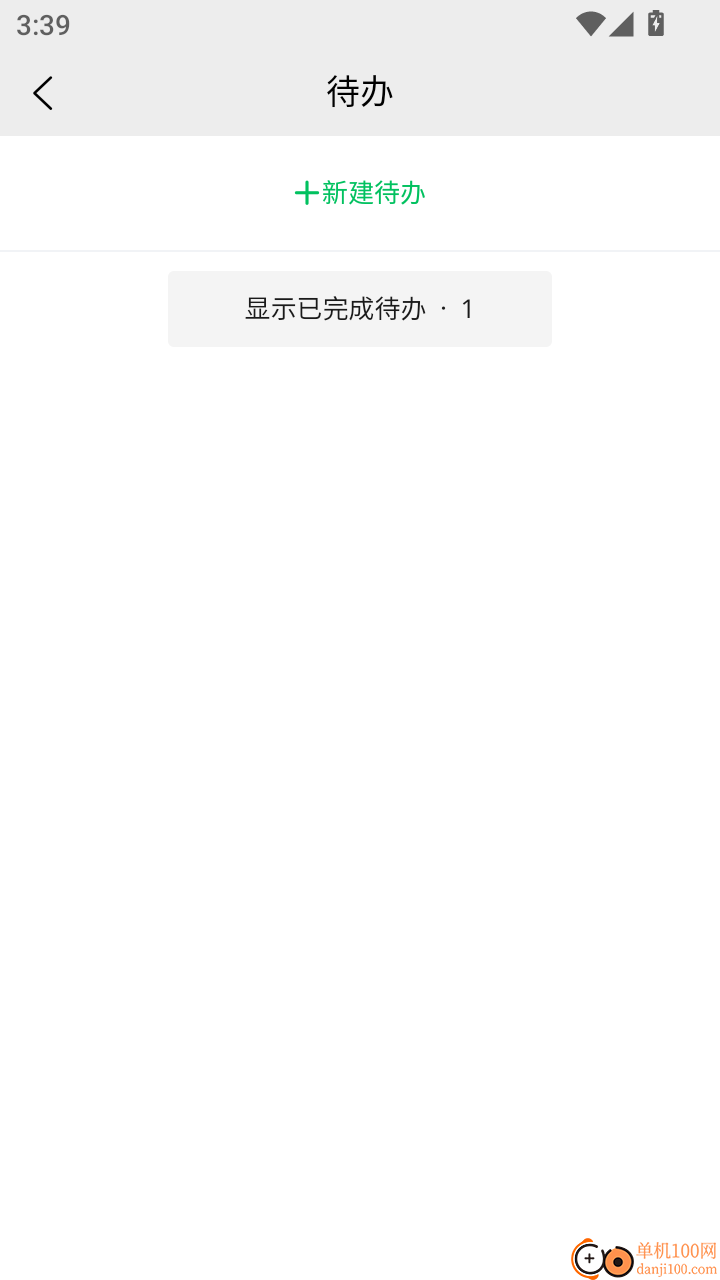Screen dimensions: 720x1280
Task: Toggle visibility of the 1 finished todo
Action: (360, 308)
